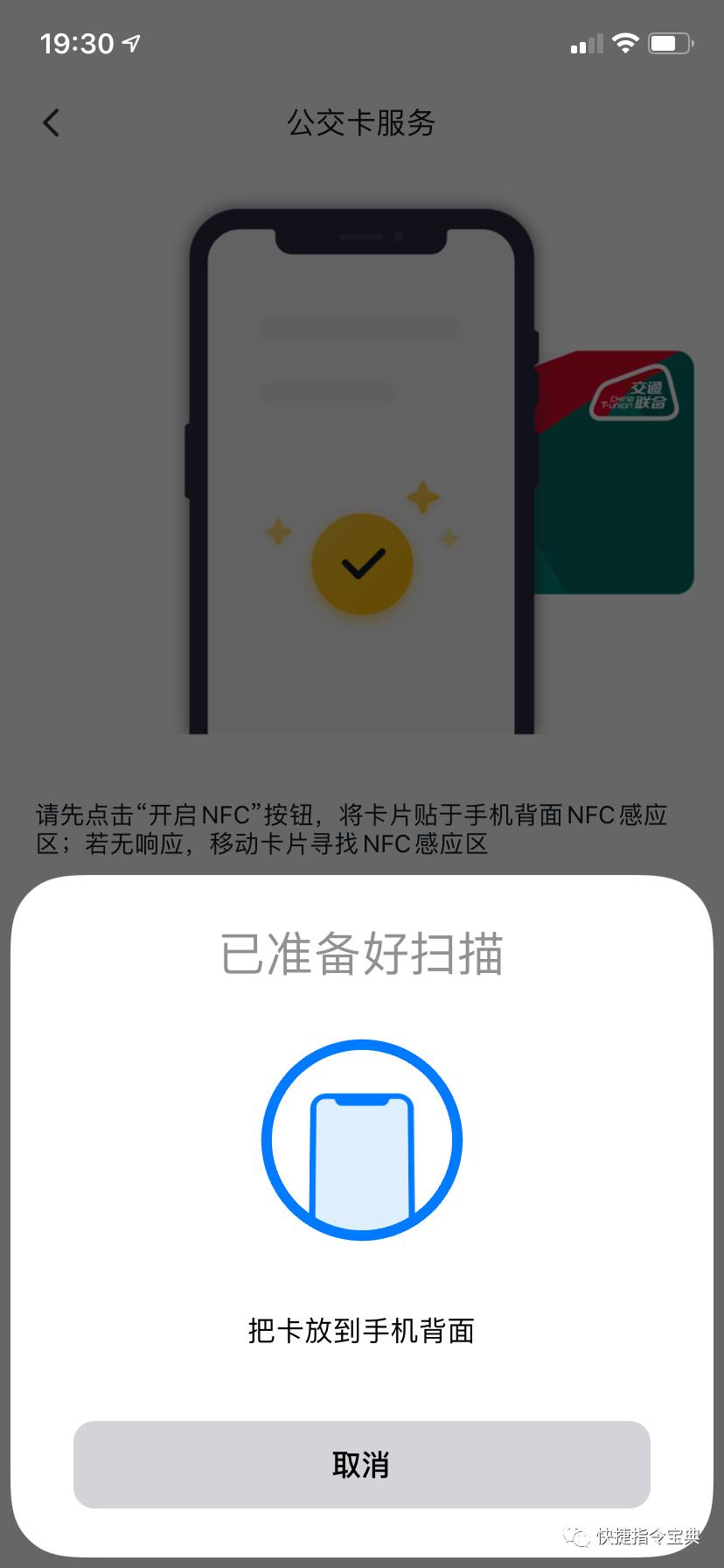Tap the red-green transit card illustration

click(x=612, y=472)
